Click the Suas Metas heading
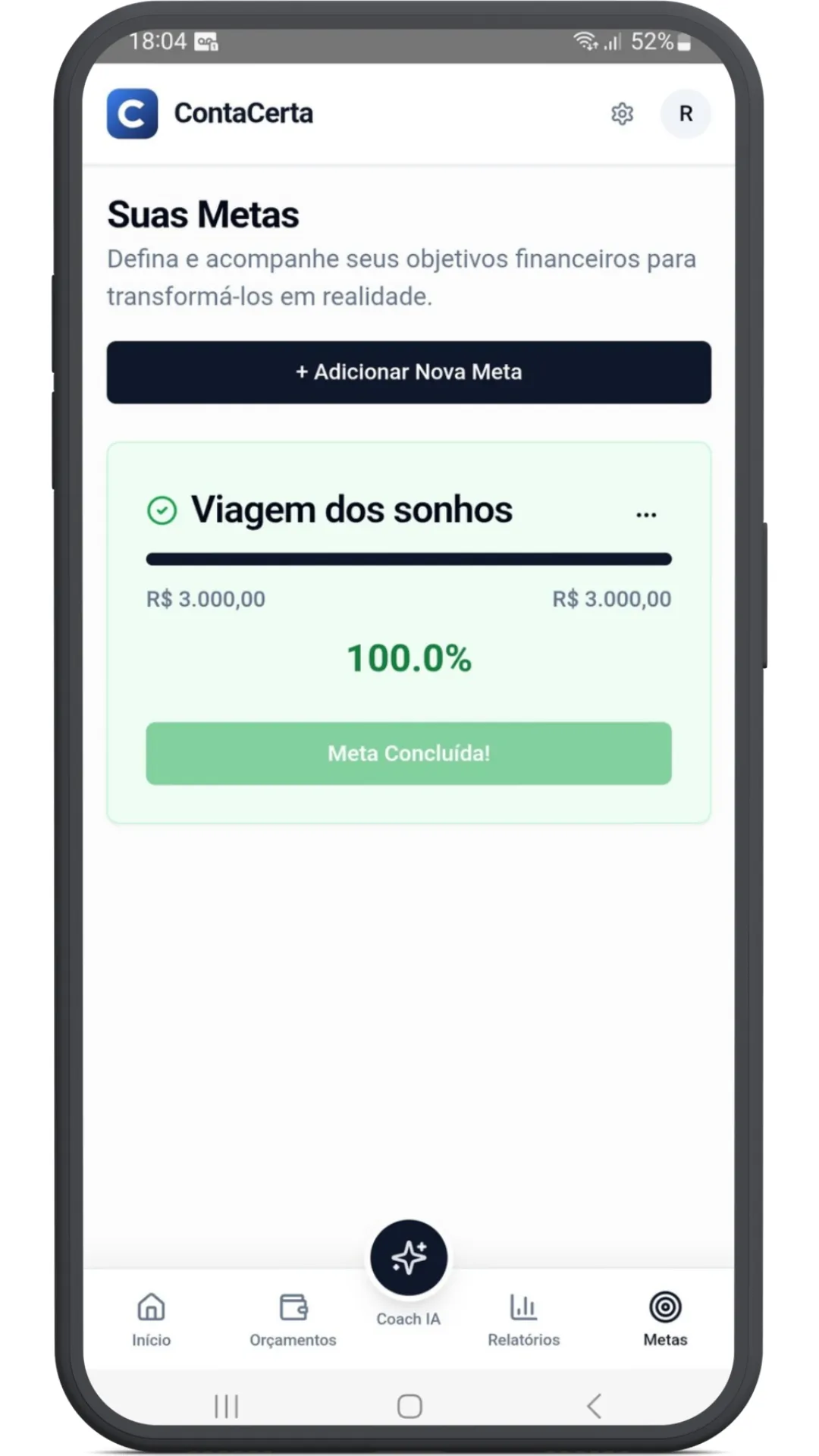This screenshot has height=1456, width=819. 202,215
